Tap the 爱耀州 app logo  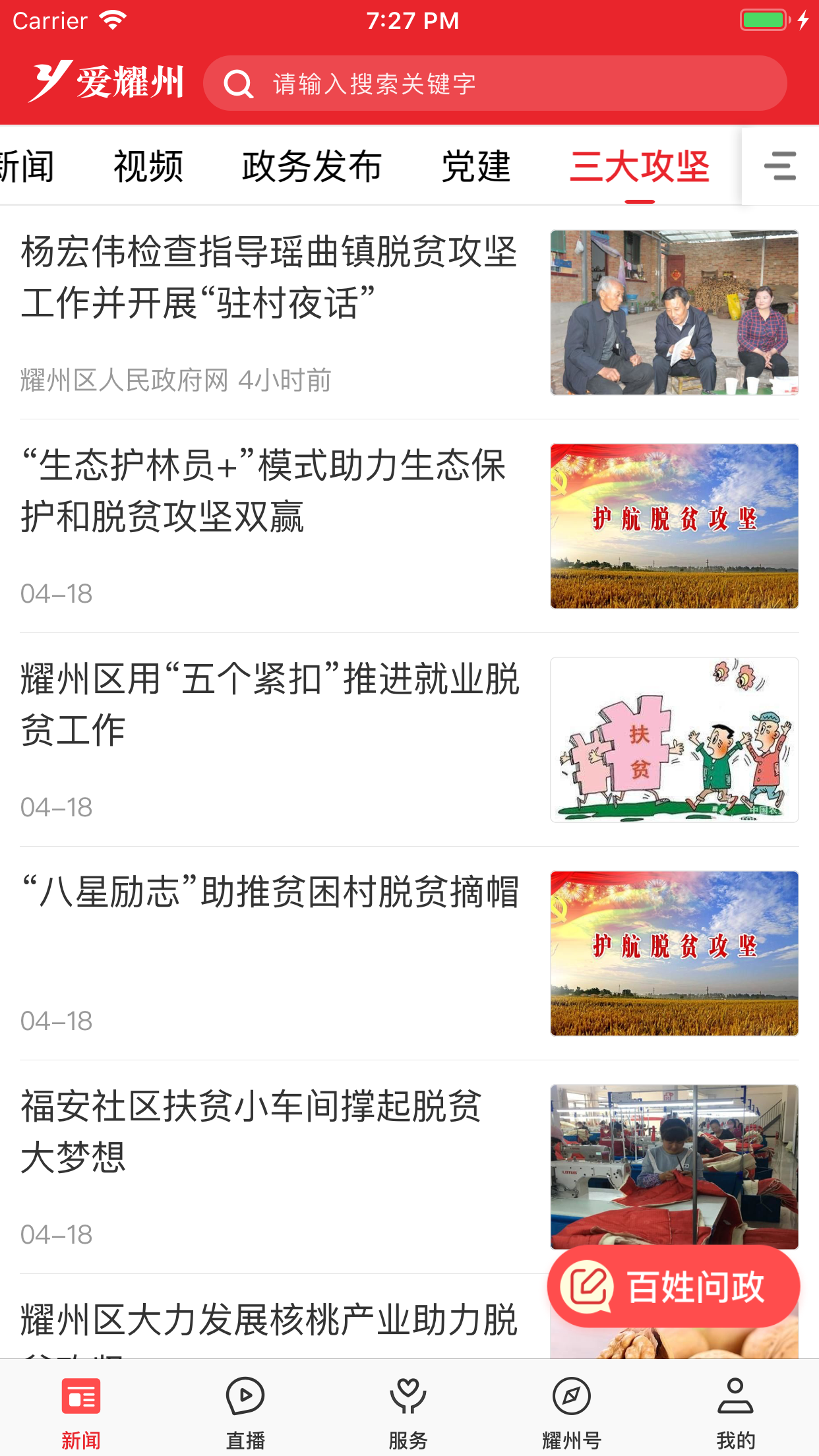(x=109, y=82)
